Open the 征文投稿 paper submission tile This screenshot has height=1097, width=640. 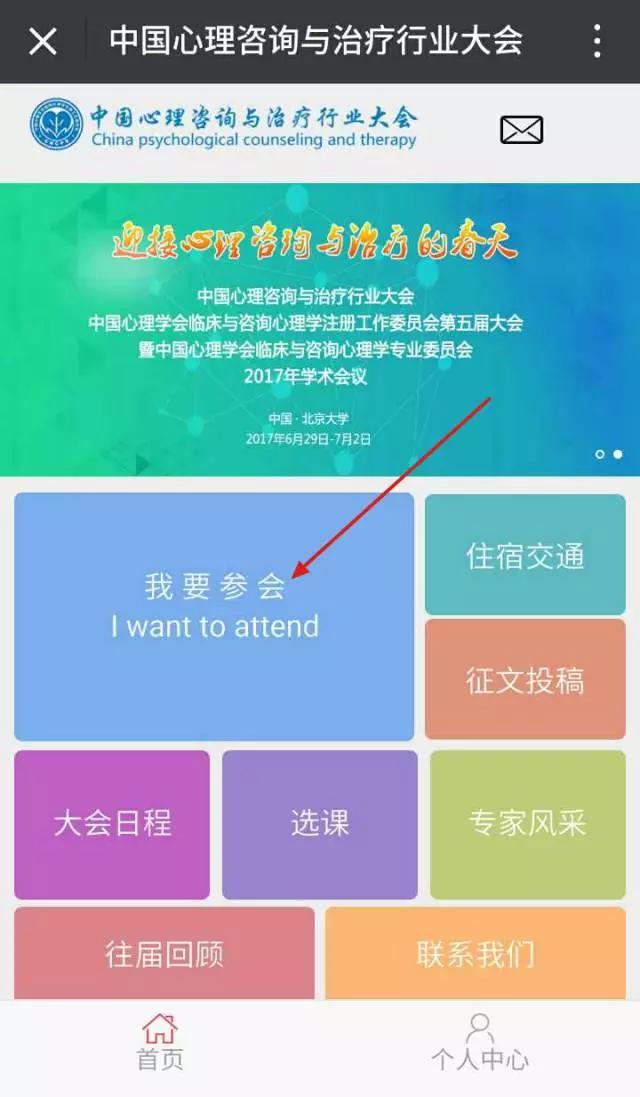pos(525,679)
